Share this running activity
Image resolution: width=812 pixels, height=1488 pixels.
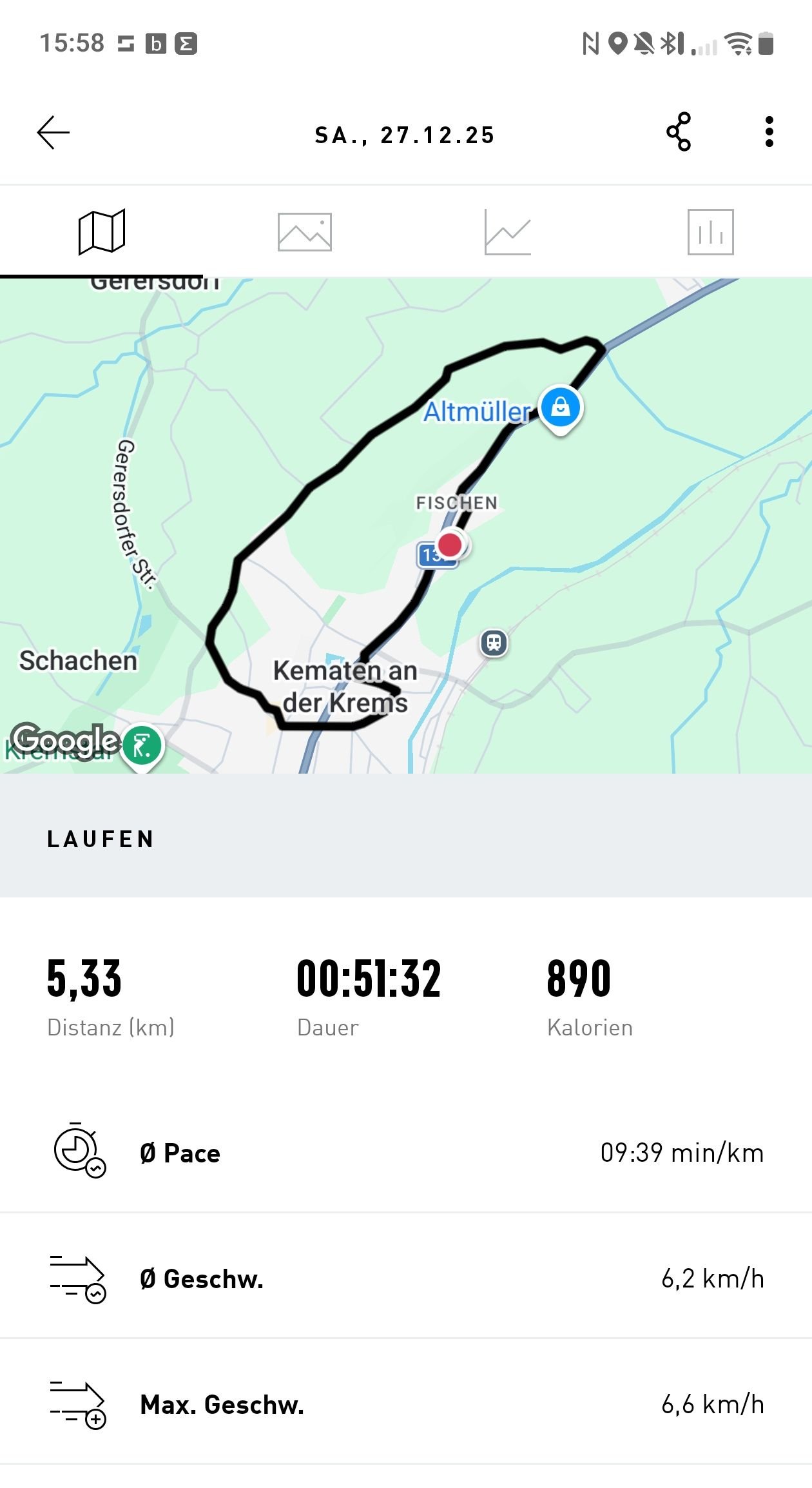[x=679, y=132]
